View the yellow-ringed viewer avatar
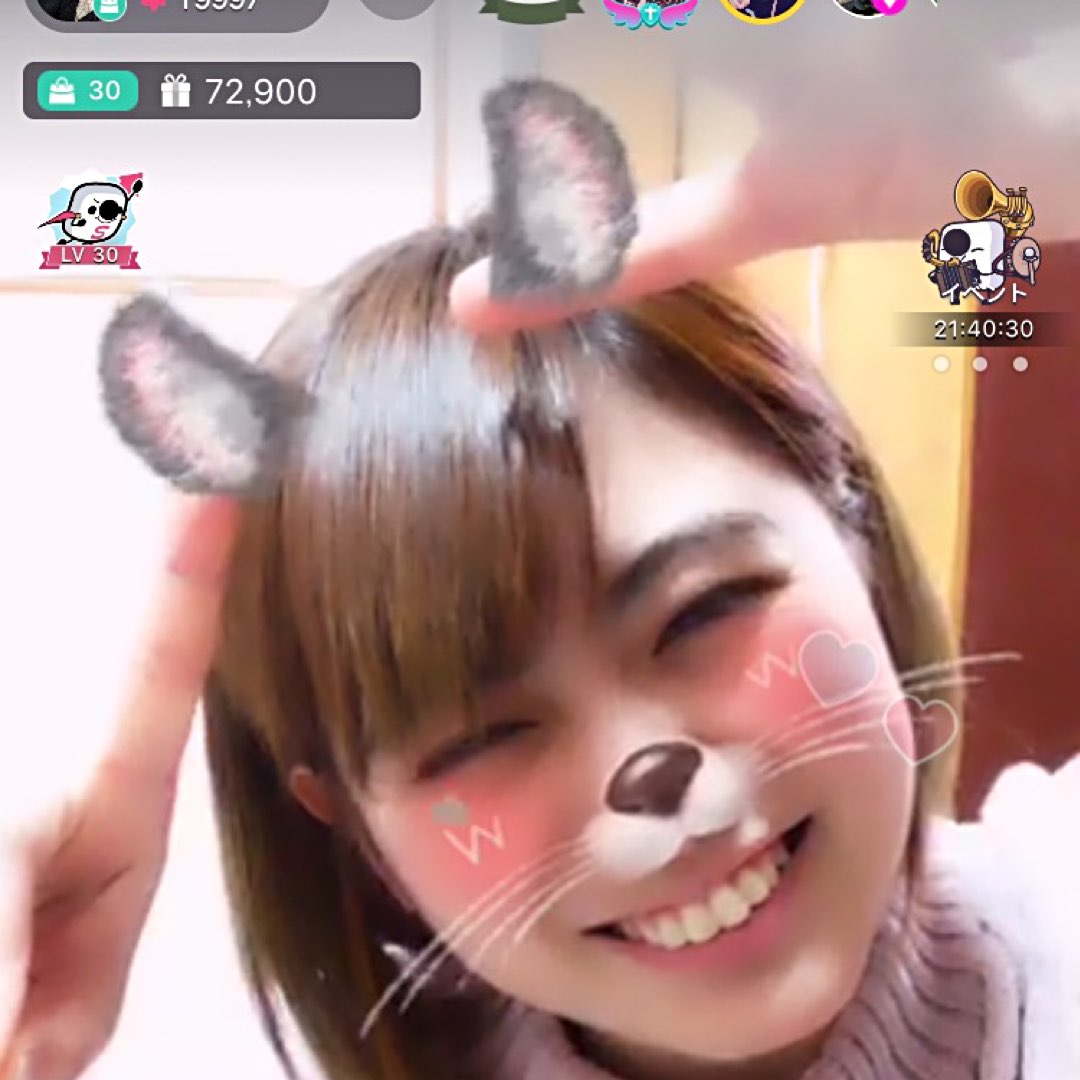 (x=762, y=9)
